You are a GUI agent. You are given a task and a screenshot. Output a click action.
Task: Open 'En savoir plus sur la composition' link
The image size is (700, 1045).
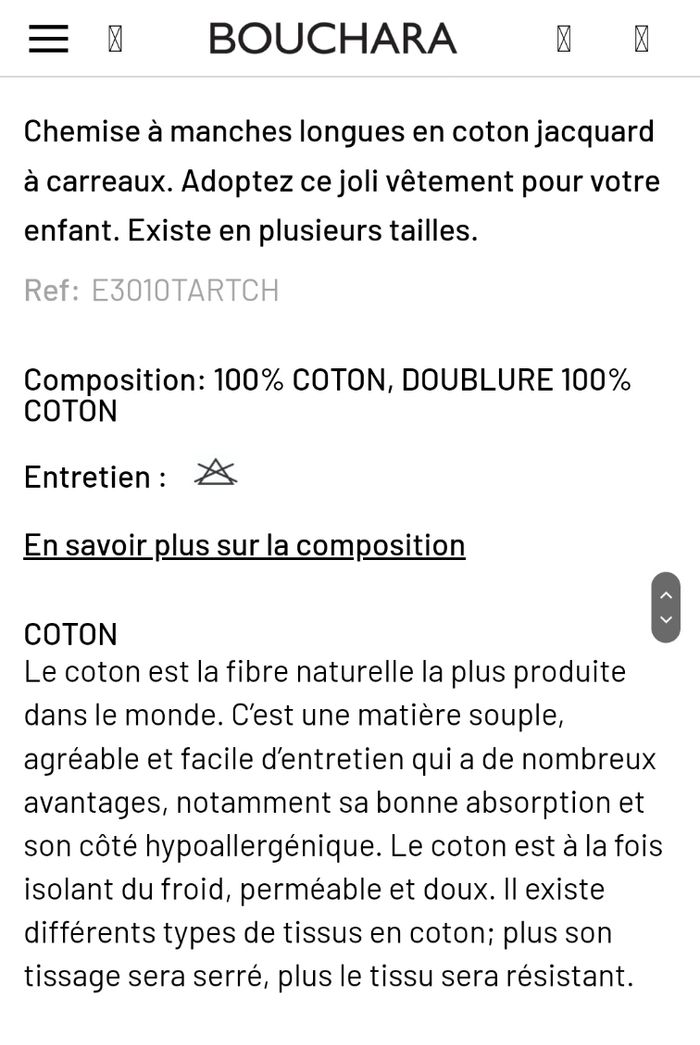pyautogui.click(x=244, y=545)
